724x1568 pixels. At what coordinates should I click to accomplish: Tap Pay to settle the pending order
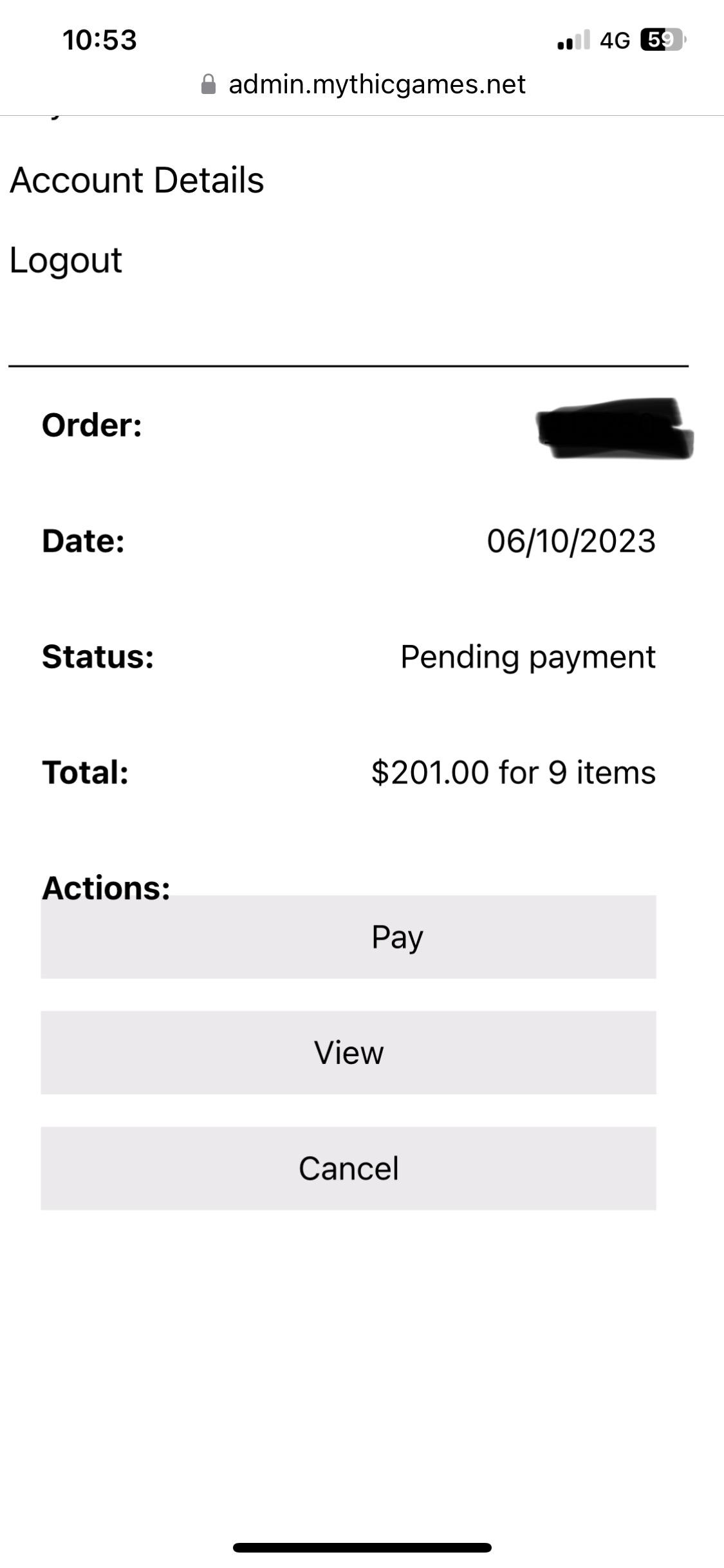click(x=348, y=937)
